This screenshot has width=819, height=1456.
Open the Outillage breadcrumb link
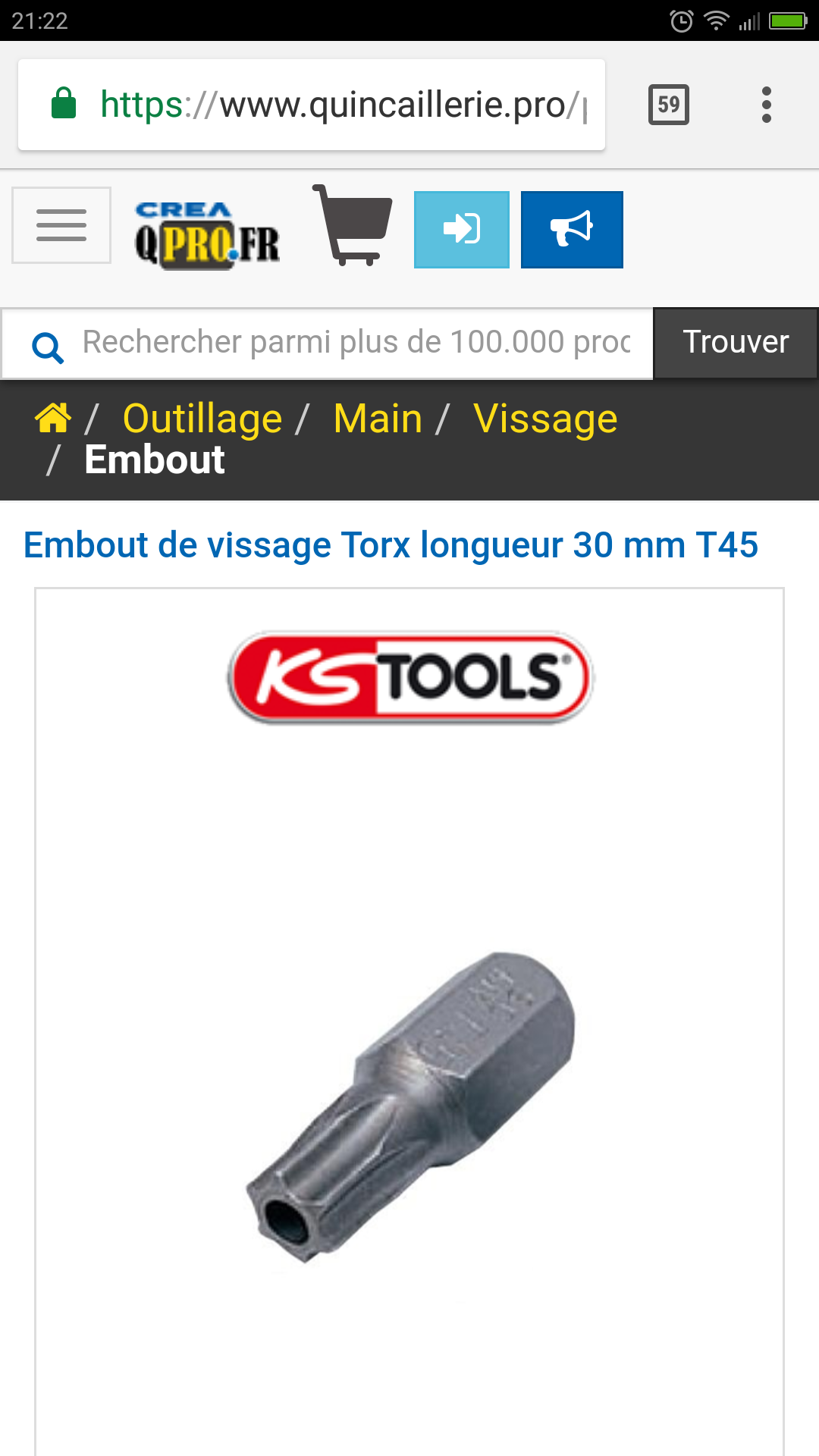202,419
